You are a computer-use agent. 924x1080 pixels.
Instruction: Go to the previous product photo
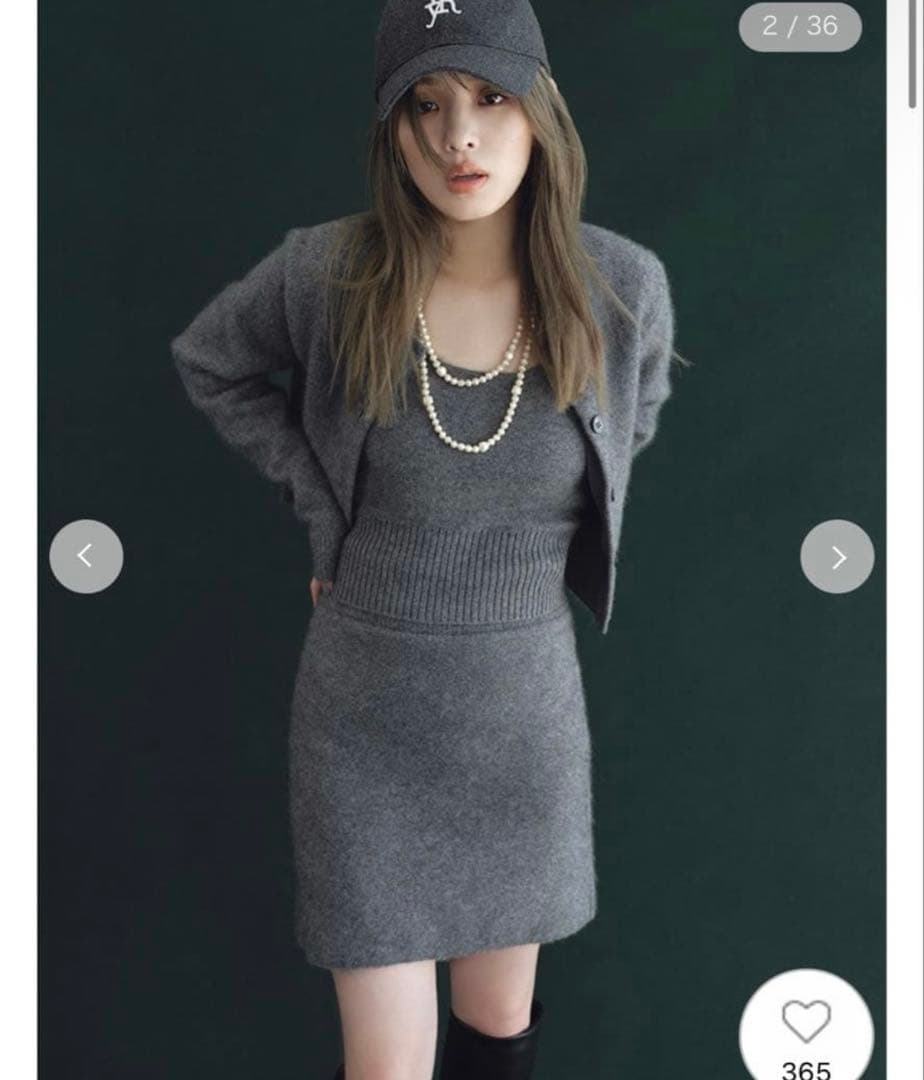[86, 556]
